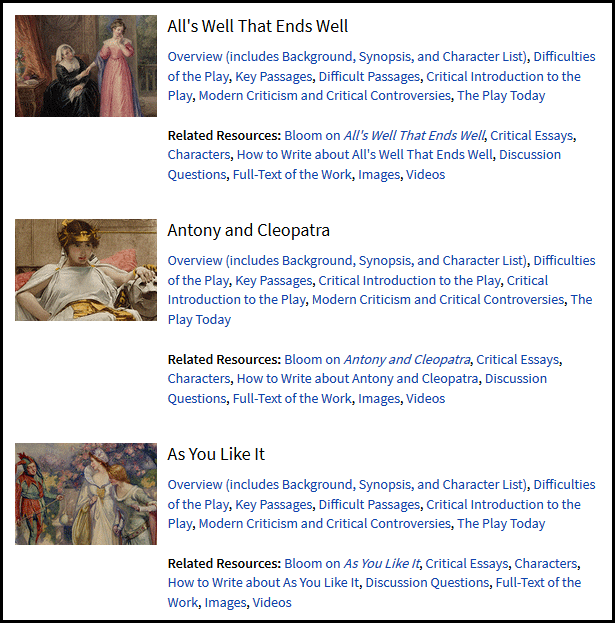Image resolution: width=615 pixels, height=623 pixels.
Task: Open the All's Well That Ends Well overview link
Action: [x=348, y=57]
